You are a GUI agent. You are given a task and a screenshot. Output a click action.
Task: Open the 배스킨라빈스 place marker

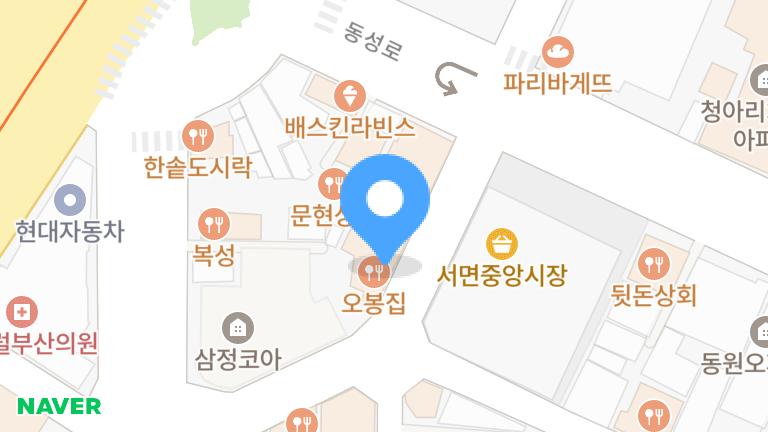click(x=349, y=96)
